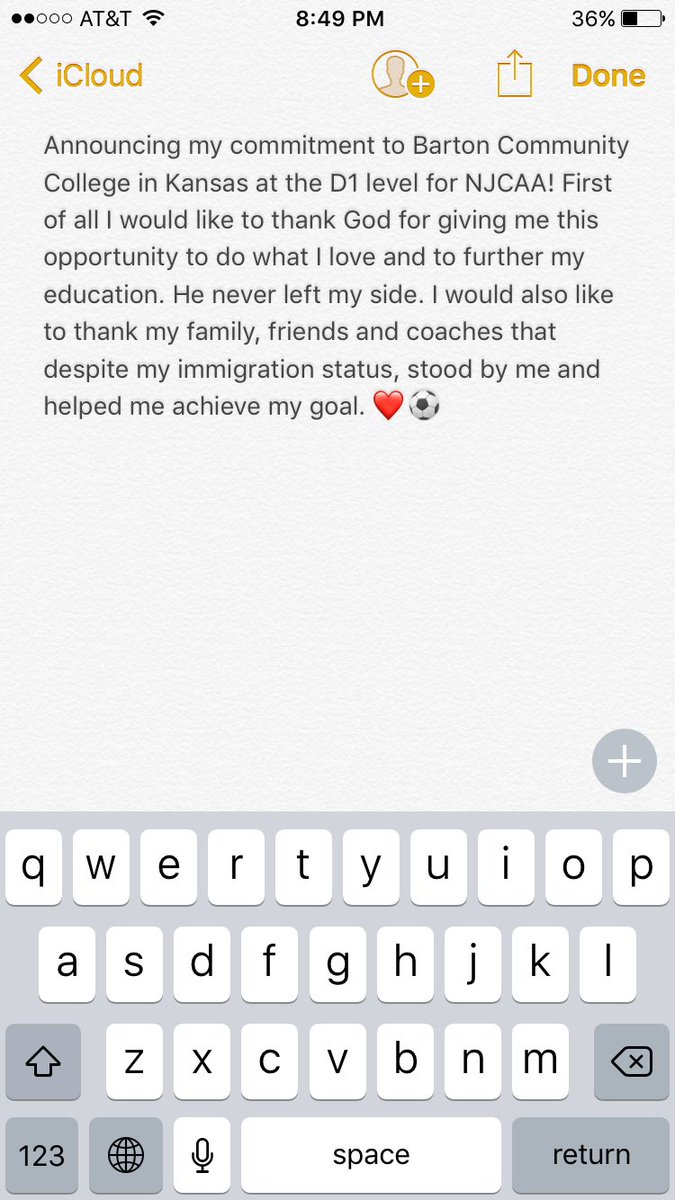
Task: Go back to the iCloud notes list
Action: (82, 76)
